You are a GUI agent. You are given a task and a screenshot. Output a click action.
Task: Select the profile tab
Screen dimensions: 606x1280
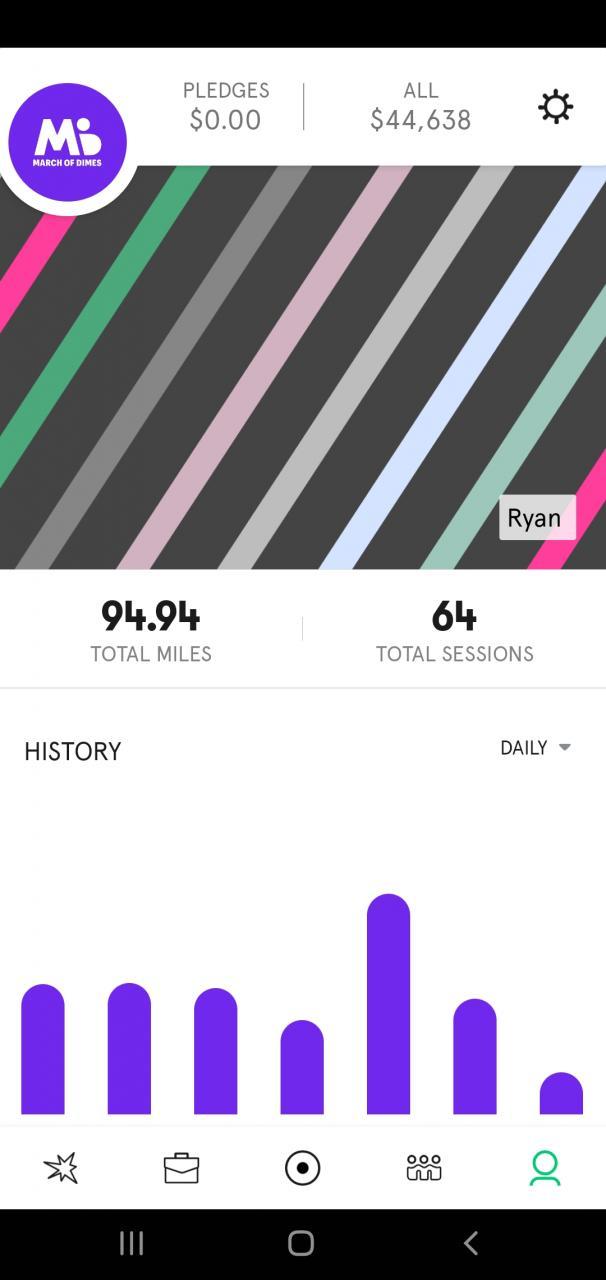point(545,1167)
